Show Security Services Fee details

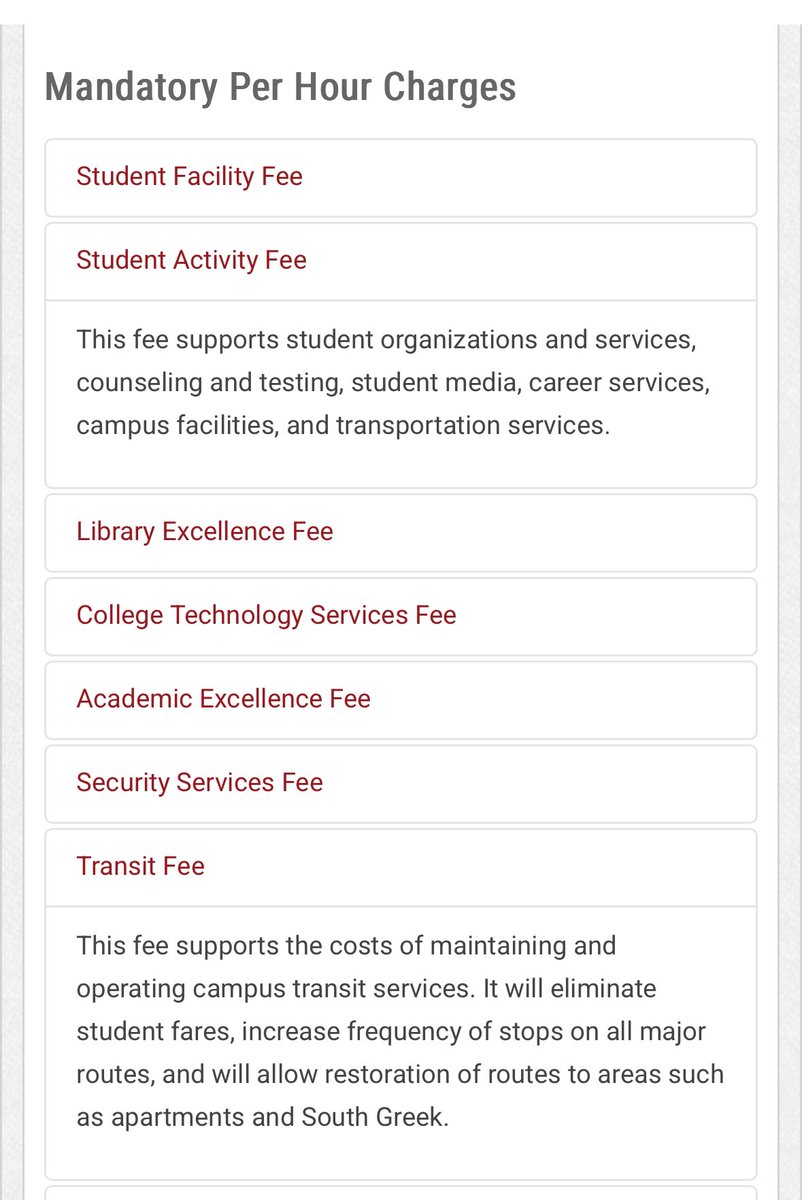(199, 783)
